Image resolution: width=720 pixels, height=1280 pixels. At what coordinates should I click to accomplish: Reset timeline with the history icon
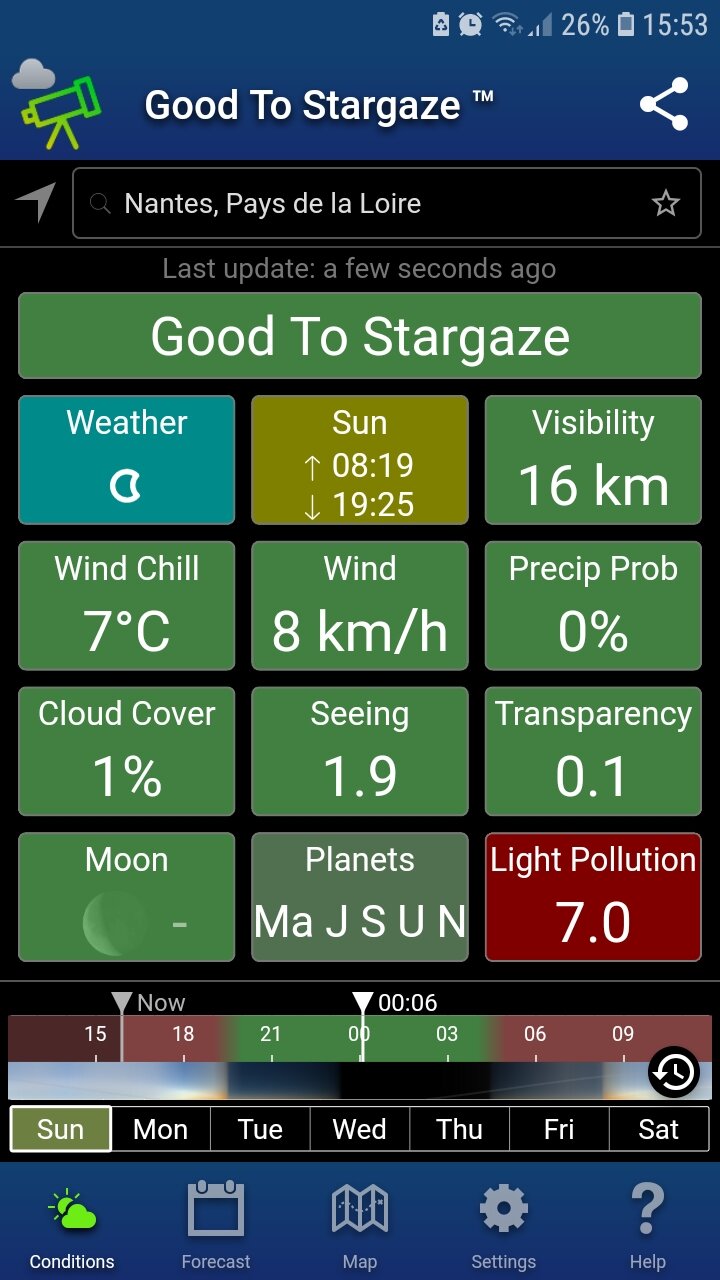click(x=674, y=1072)
